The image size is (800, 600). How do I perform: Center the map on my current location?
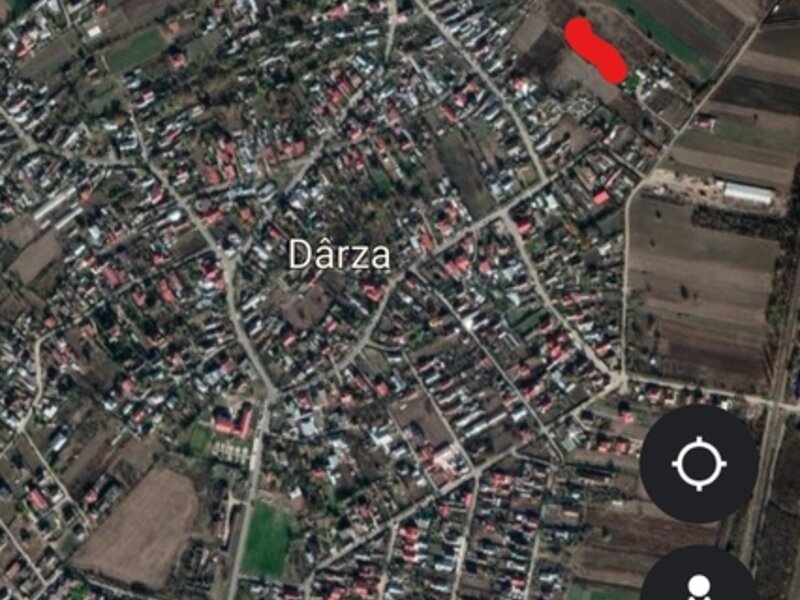tap(698, 464)
